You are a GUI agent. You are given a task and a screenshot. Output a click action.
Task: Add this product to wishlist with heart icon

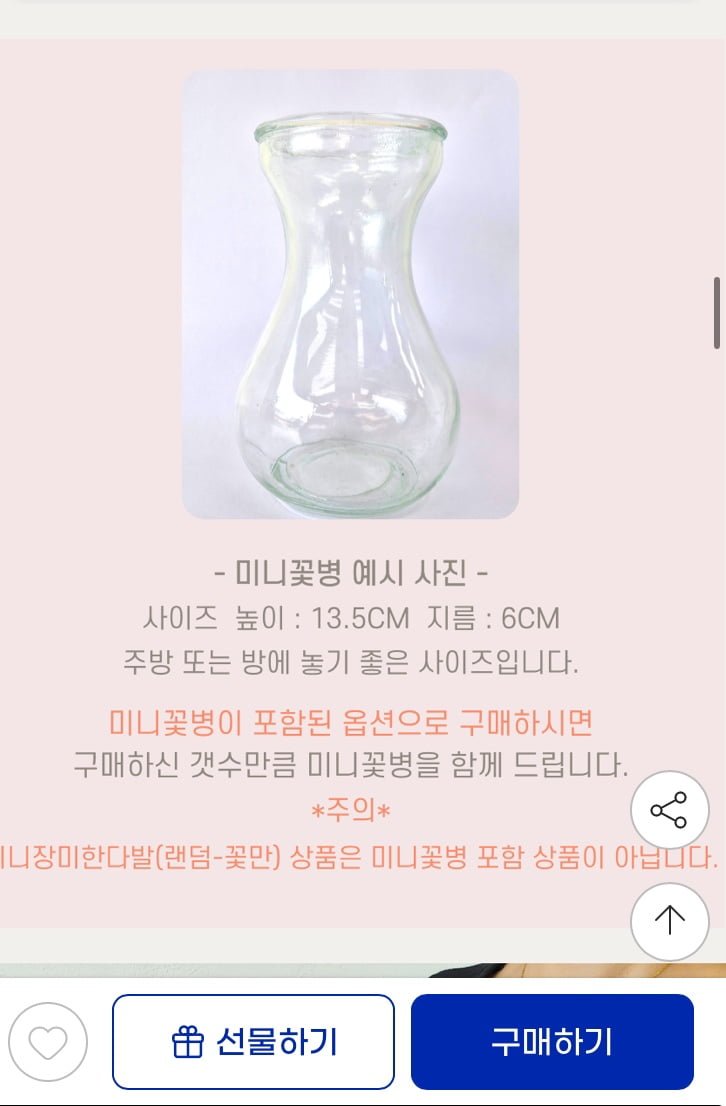pyautogui.click(x=48, y=1042)
